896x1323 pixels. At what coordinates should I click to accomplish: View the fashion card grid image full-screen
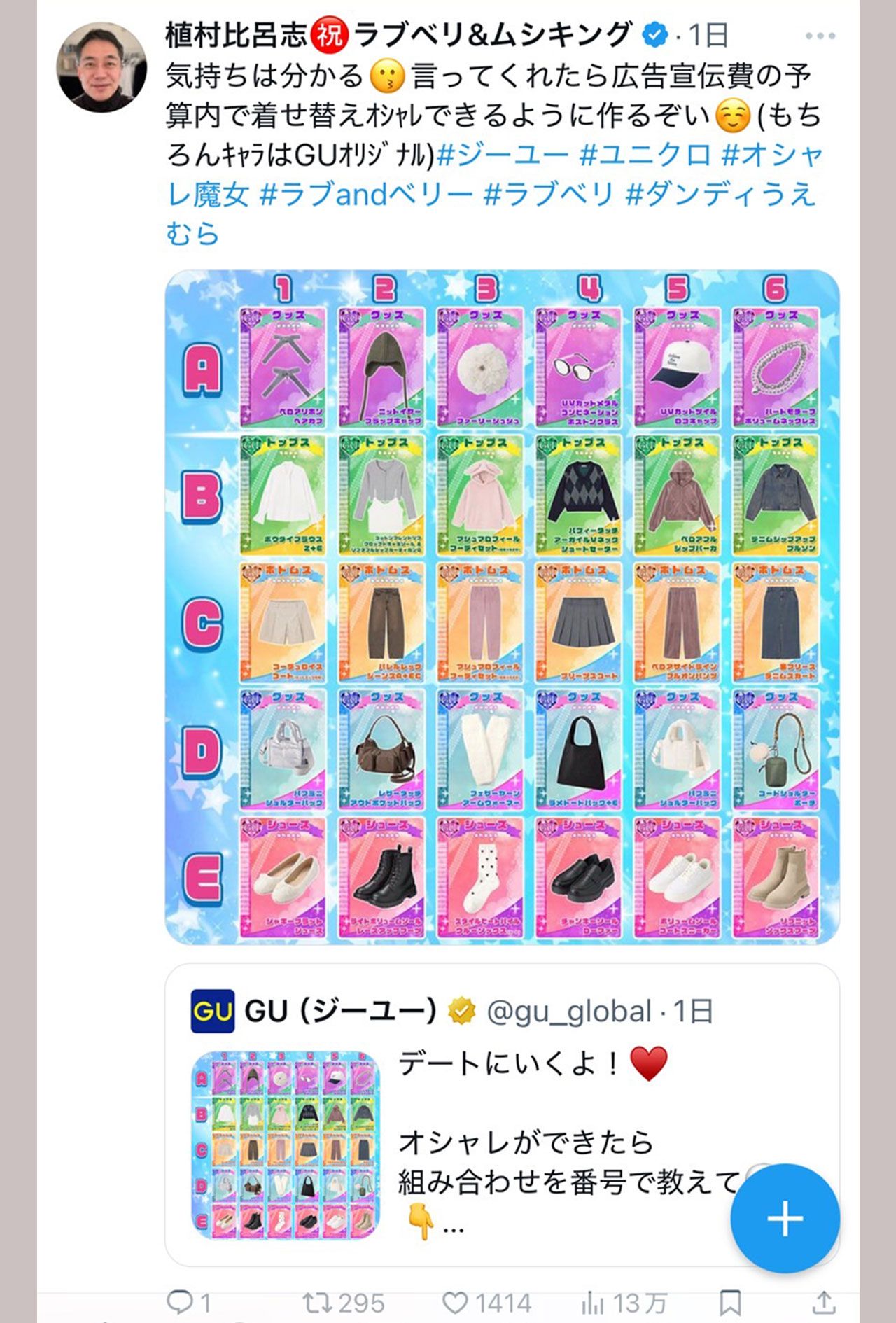click(502, 606)
